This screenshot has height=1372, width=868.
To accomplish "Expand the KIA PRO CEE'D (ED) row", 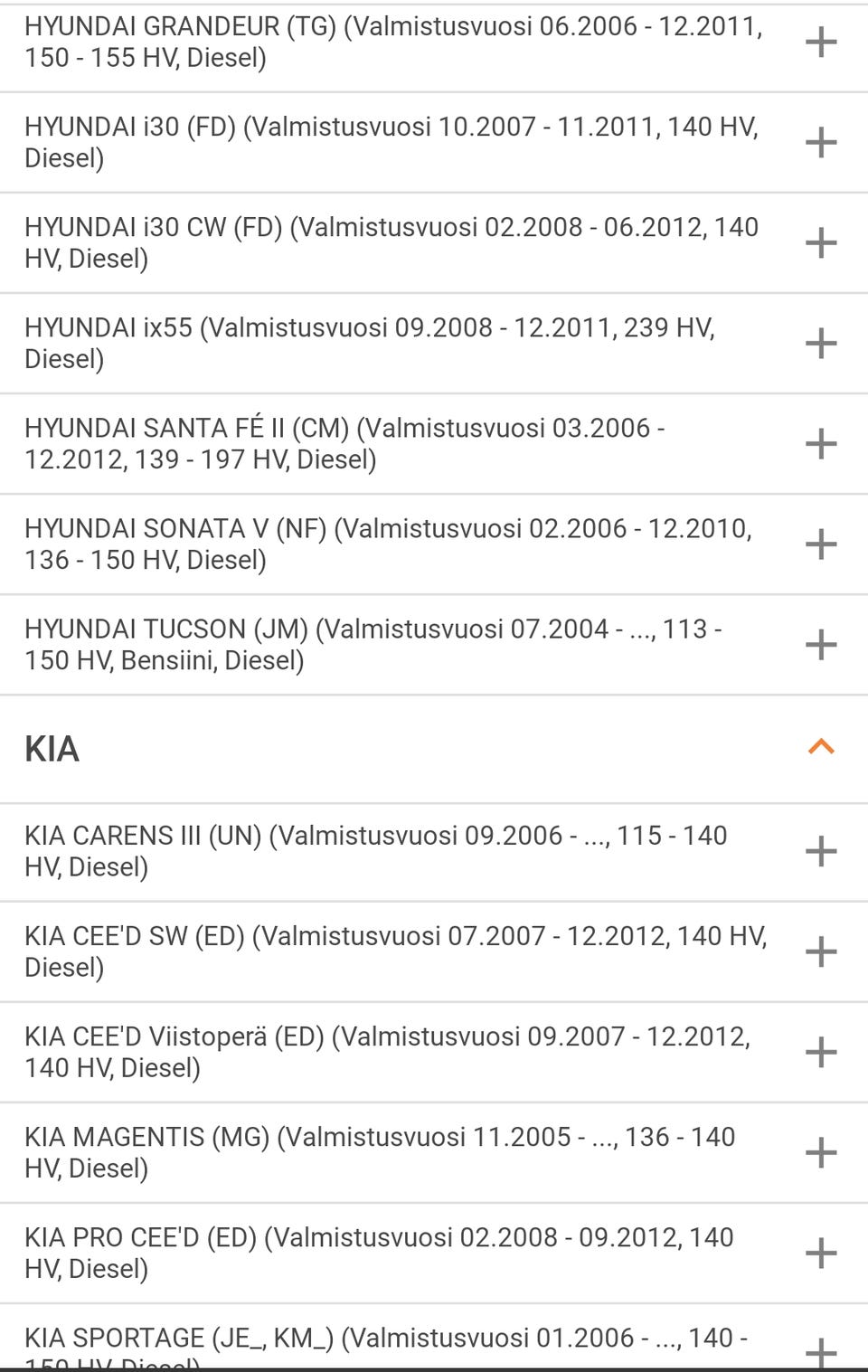I will click(x=820, y=1253).
